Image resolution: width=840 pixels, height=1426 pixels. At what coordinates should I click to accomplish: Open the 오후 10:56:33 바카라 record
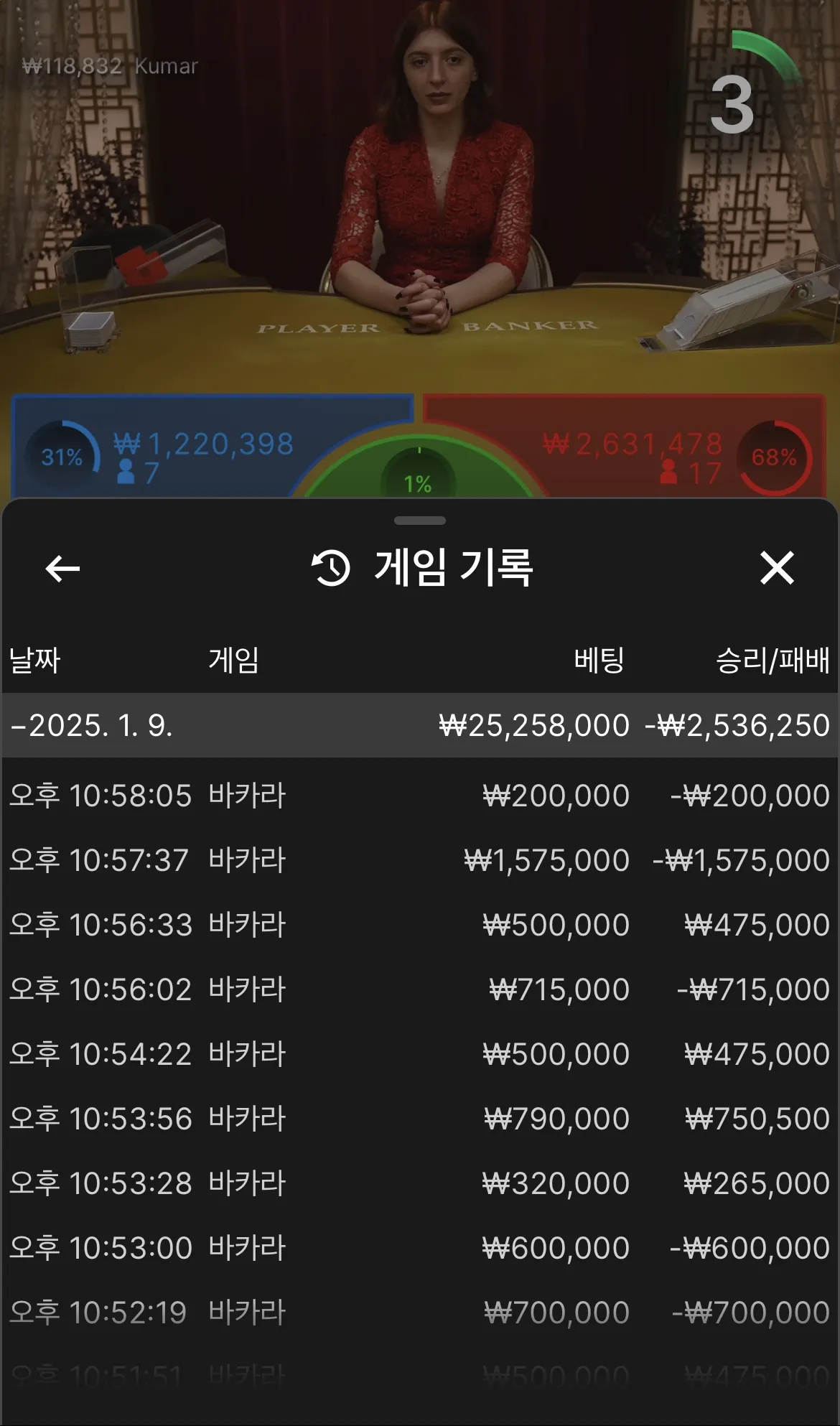[x=420, y=925]
